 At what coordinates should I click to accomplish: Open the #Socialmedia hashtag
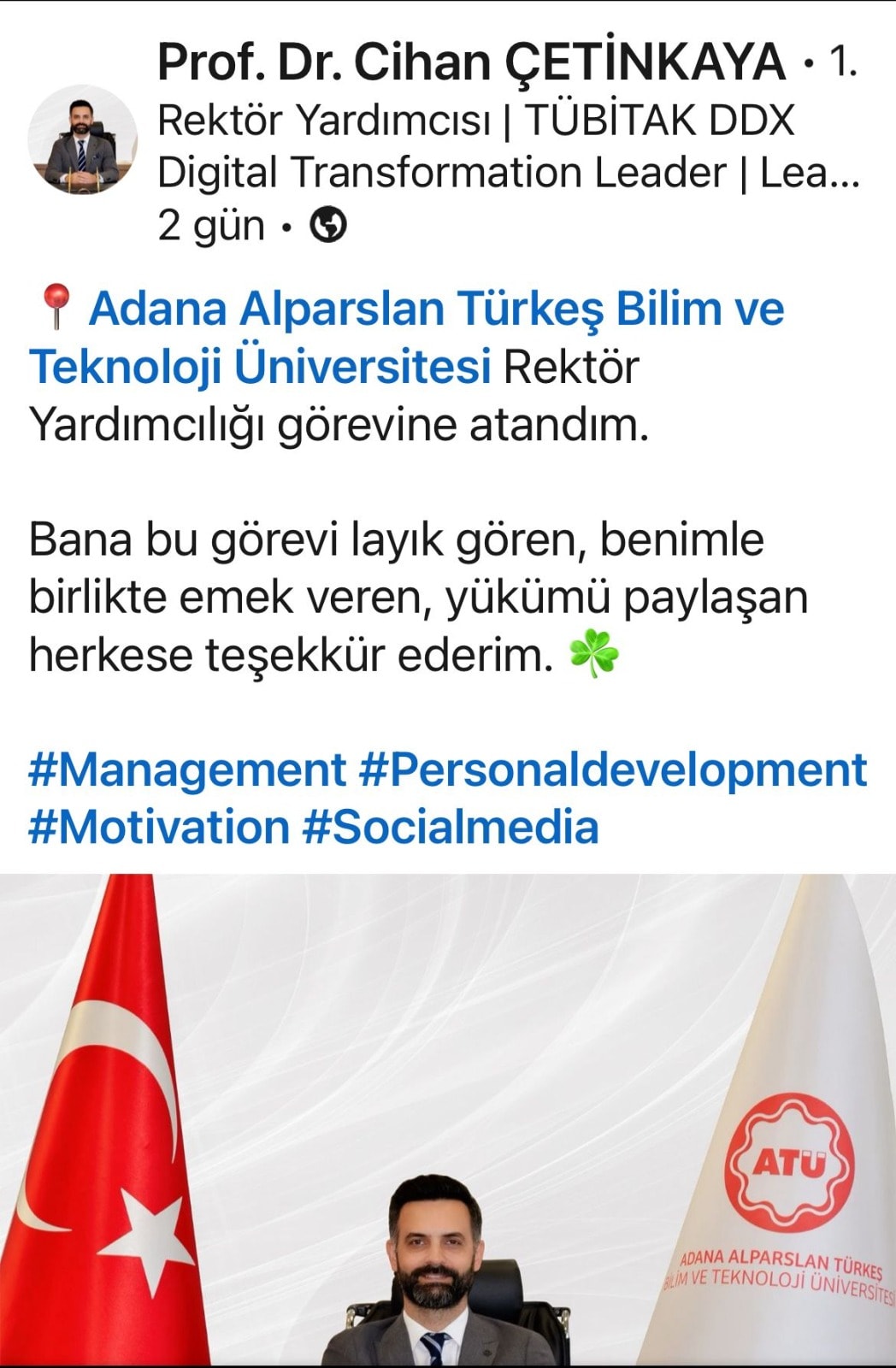pyautogui.click(x=451, y=828)
